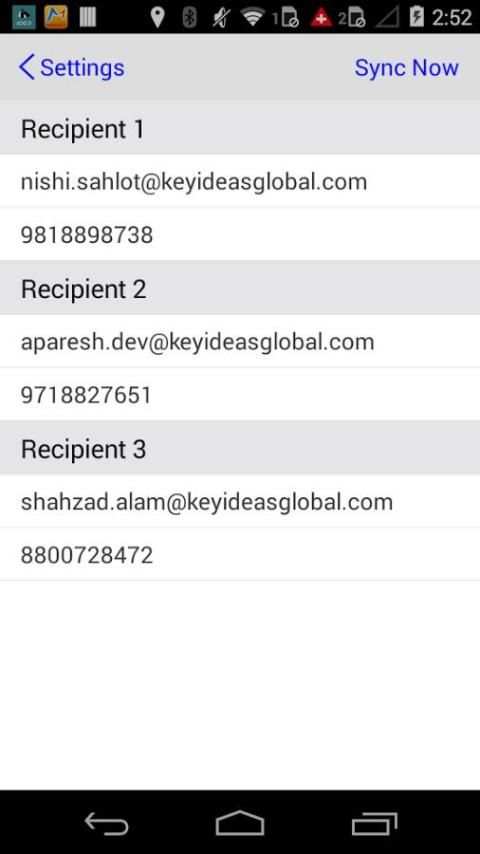This screenshot has width=480, height=854.
Task: Tap the system home button
Action: tap(240, 823)
